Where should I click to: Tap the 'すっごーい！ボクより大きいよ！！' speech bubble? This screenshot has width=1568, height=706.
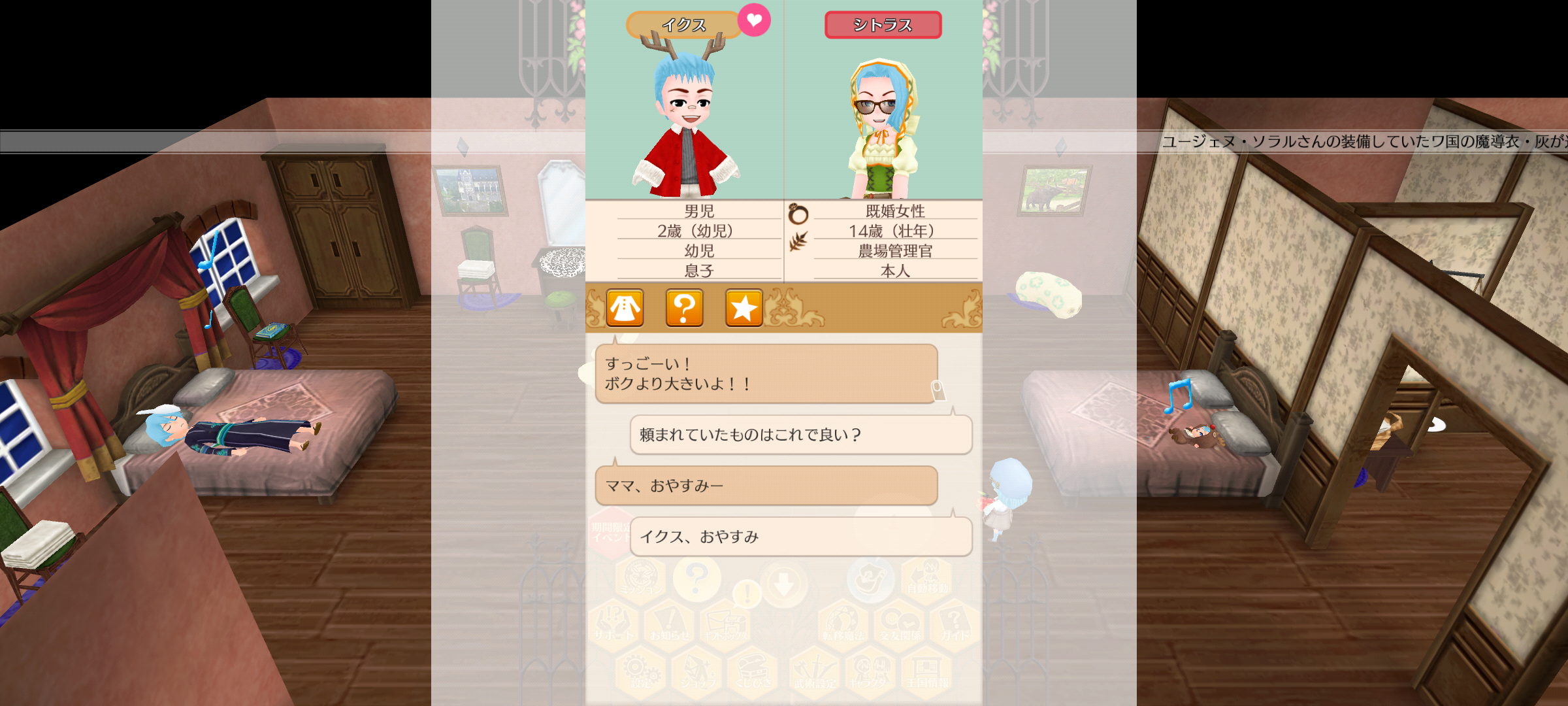[766, 373]
